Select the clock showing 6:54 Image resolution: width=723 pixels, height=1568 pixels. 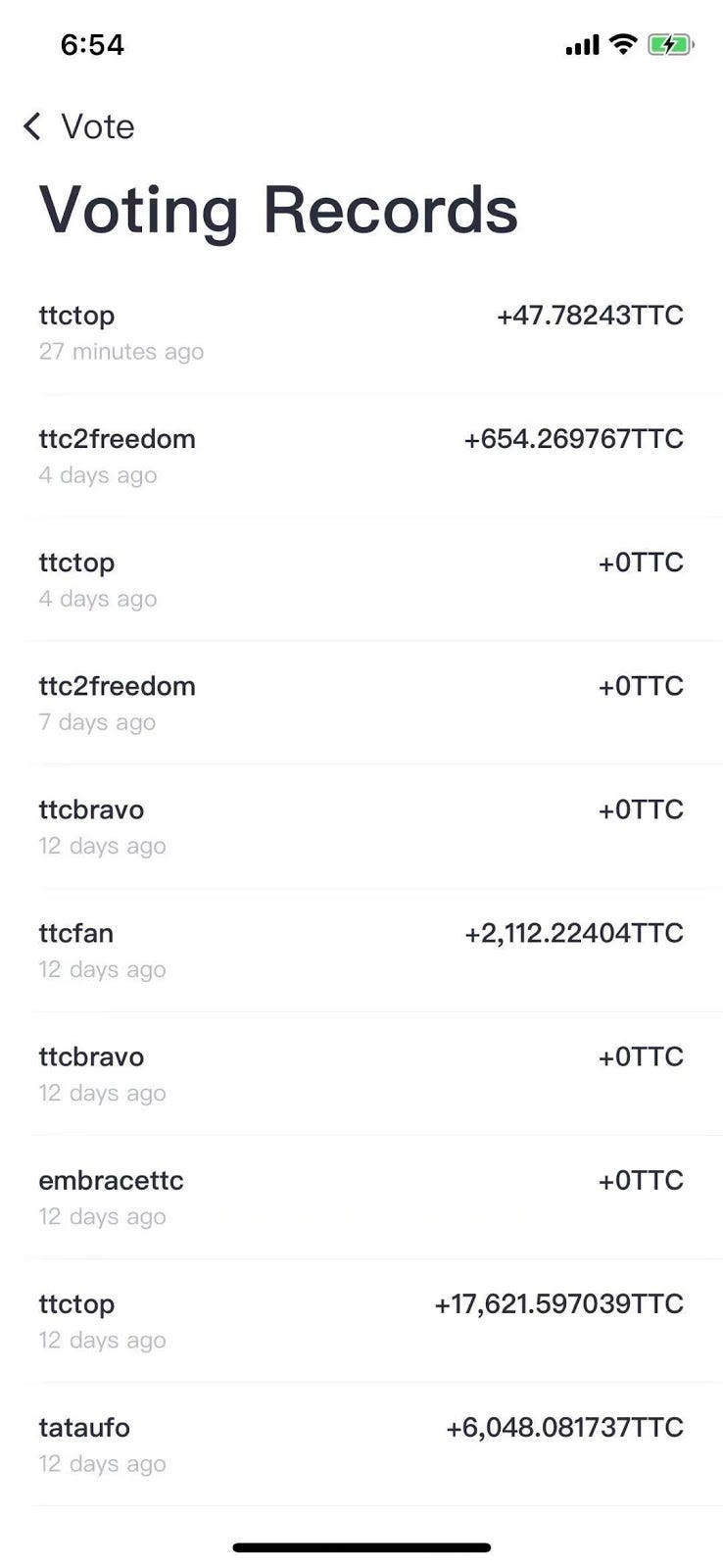(x=90, y=44)
